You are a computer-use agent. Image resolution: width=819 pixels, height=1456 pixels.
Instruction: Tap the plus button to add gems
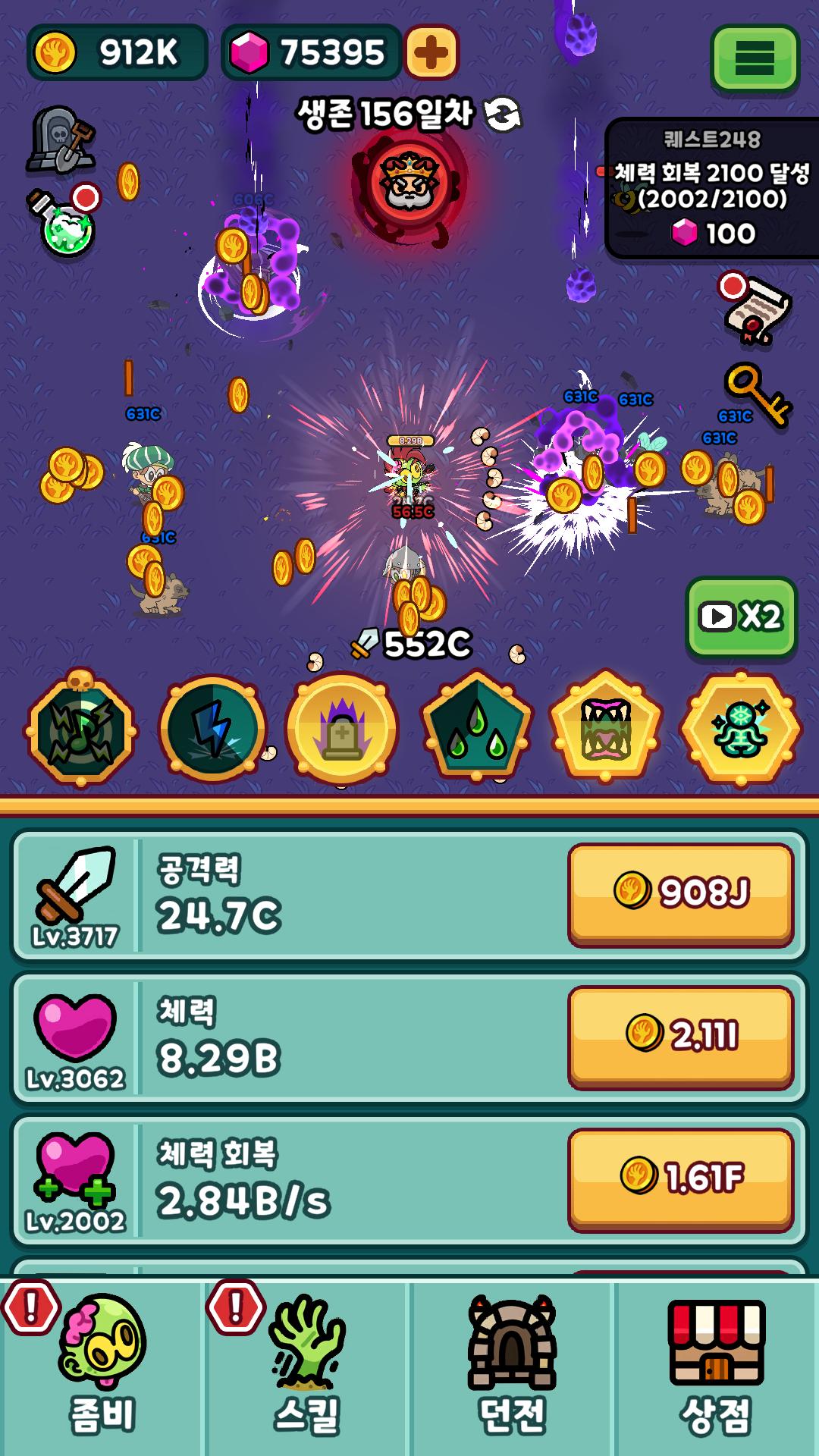[x=432, y=52]
